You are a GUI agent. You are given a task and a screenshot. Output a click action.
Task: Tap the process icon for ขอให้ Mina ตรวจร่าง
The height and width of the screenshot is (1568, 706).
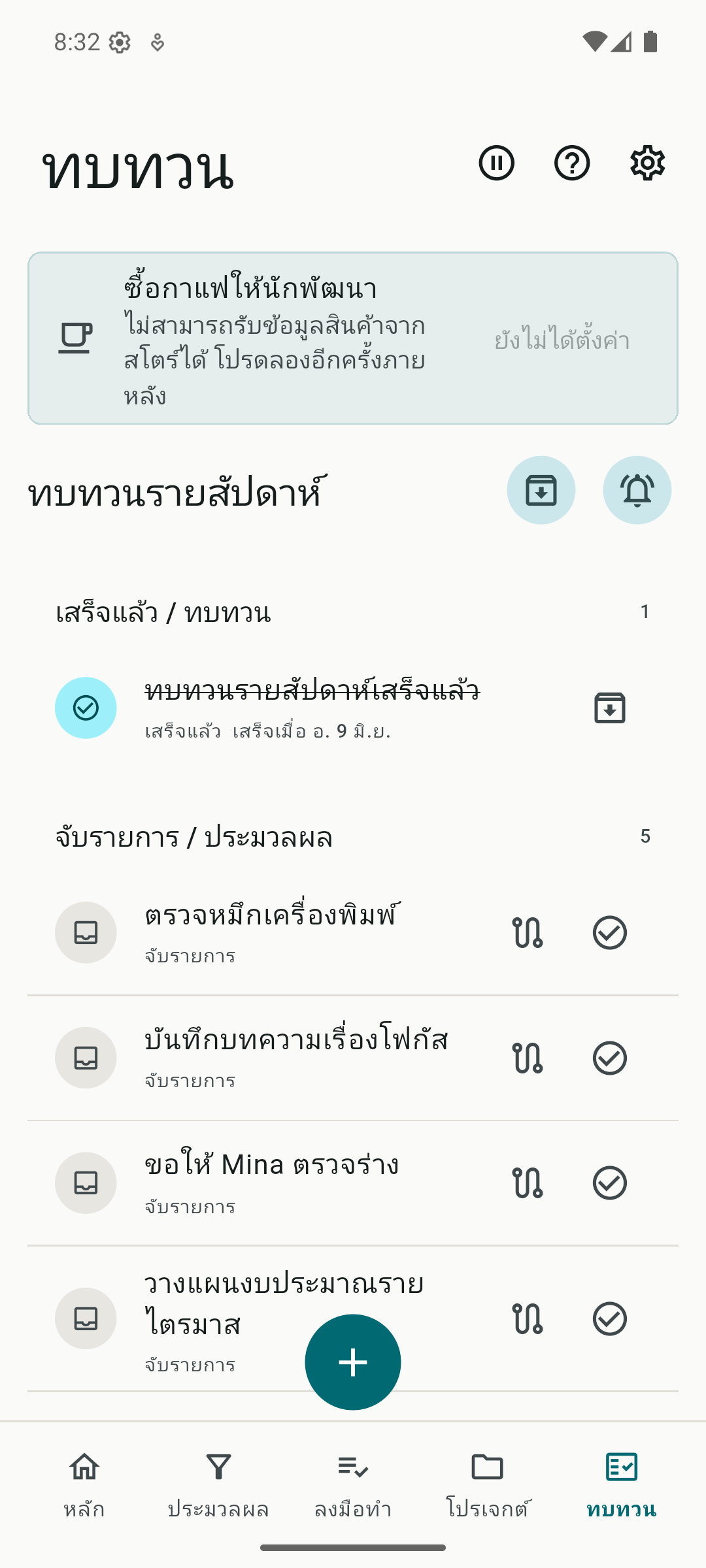(x=528, y=1183)
